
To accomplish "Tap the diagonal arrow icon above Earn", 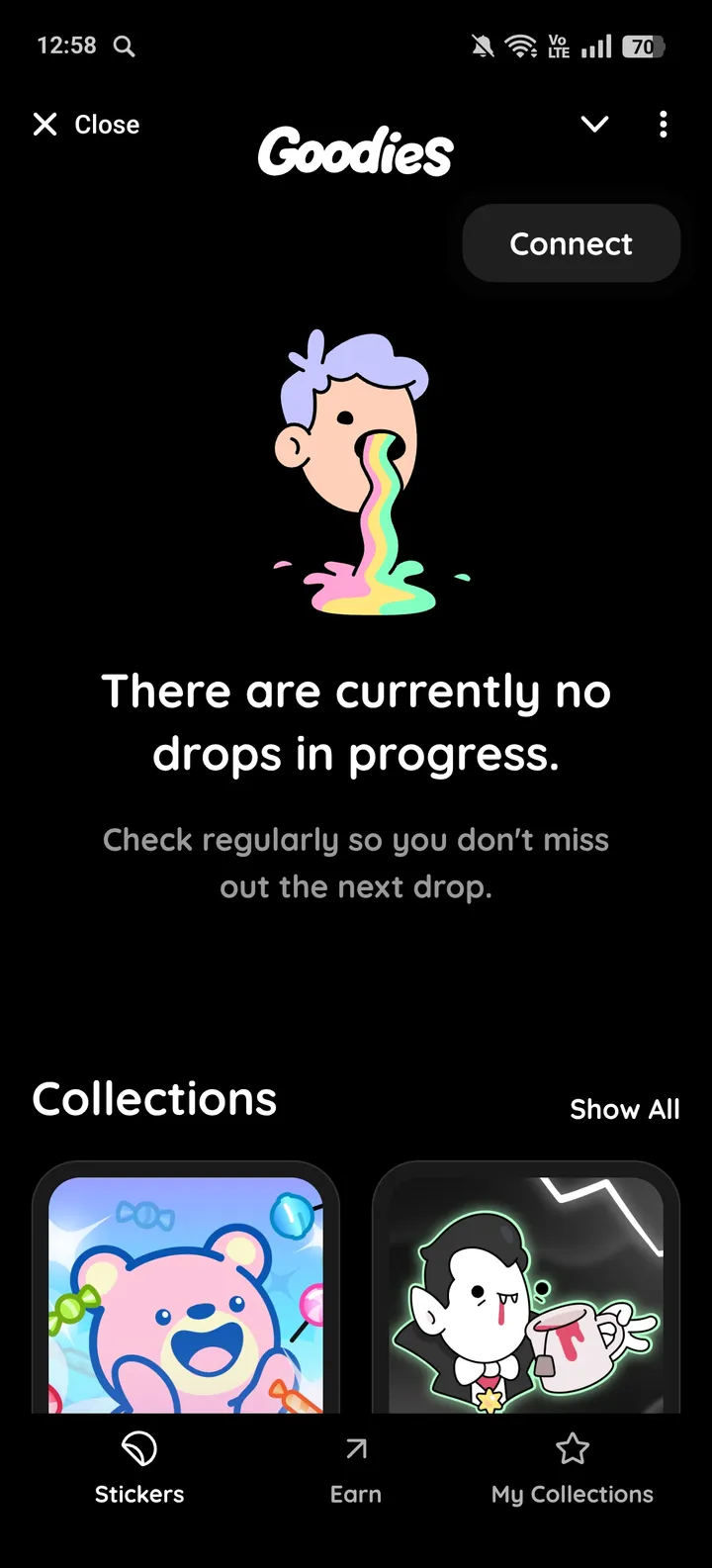I will point(355,1447).
